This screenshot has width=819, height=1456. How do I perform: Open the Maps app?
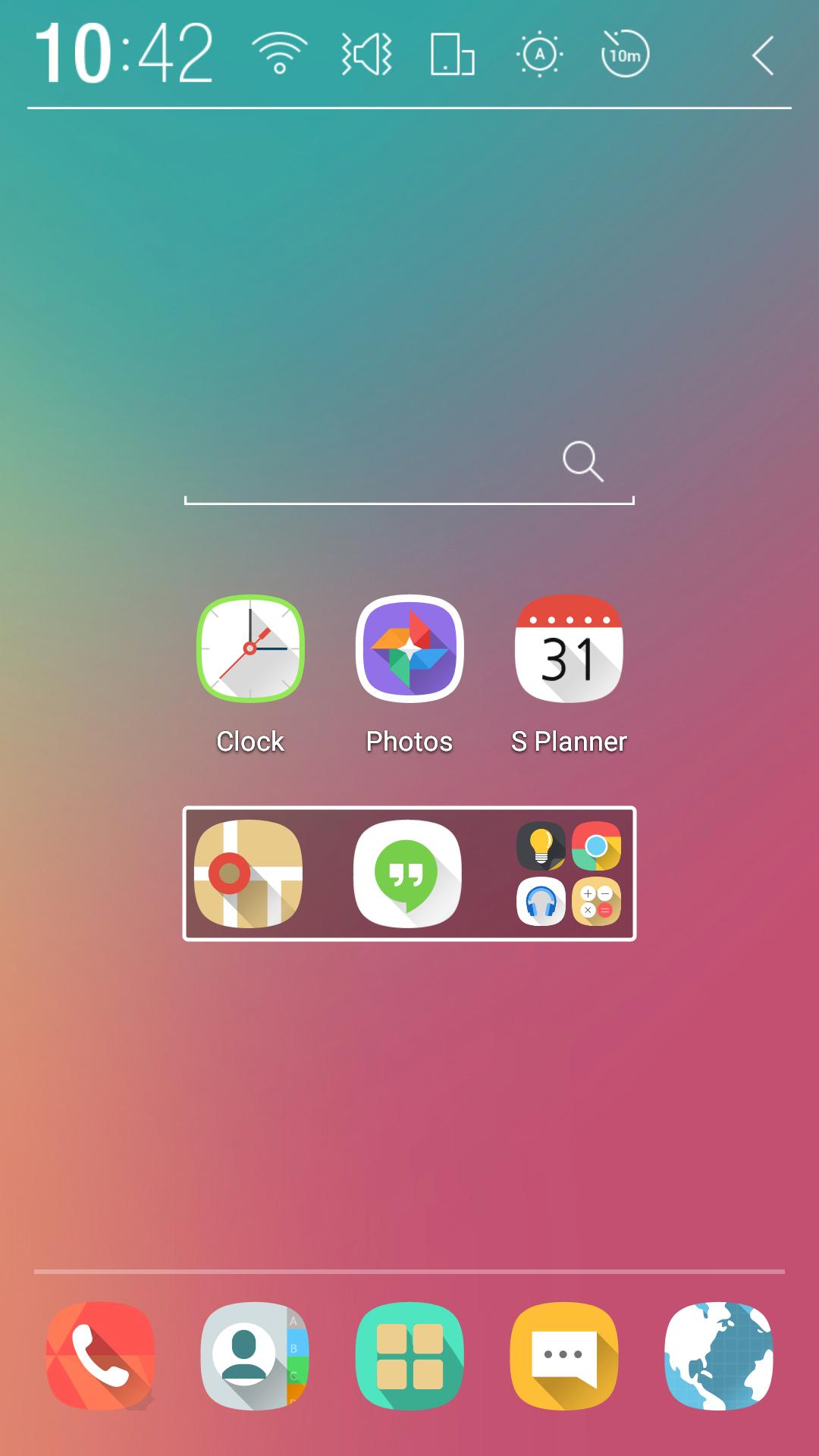click(x=249, y=874)
